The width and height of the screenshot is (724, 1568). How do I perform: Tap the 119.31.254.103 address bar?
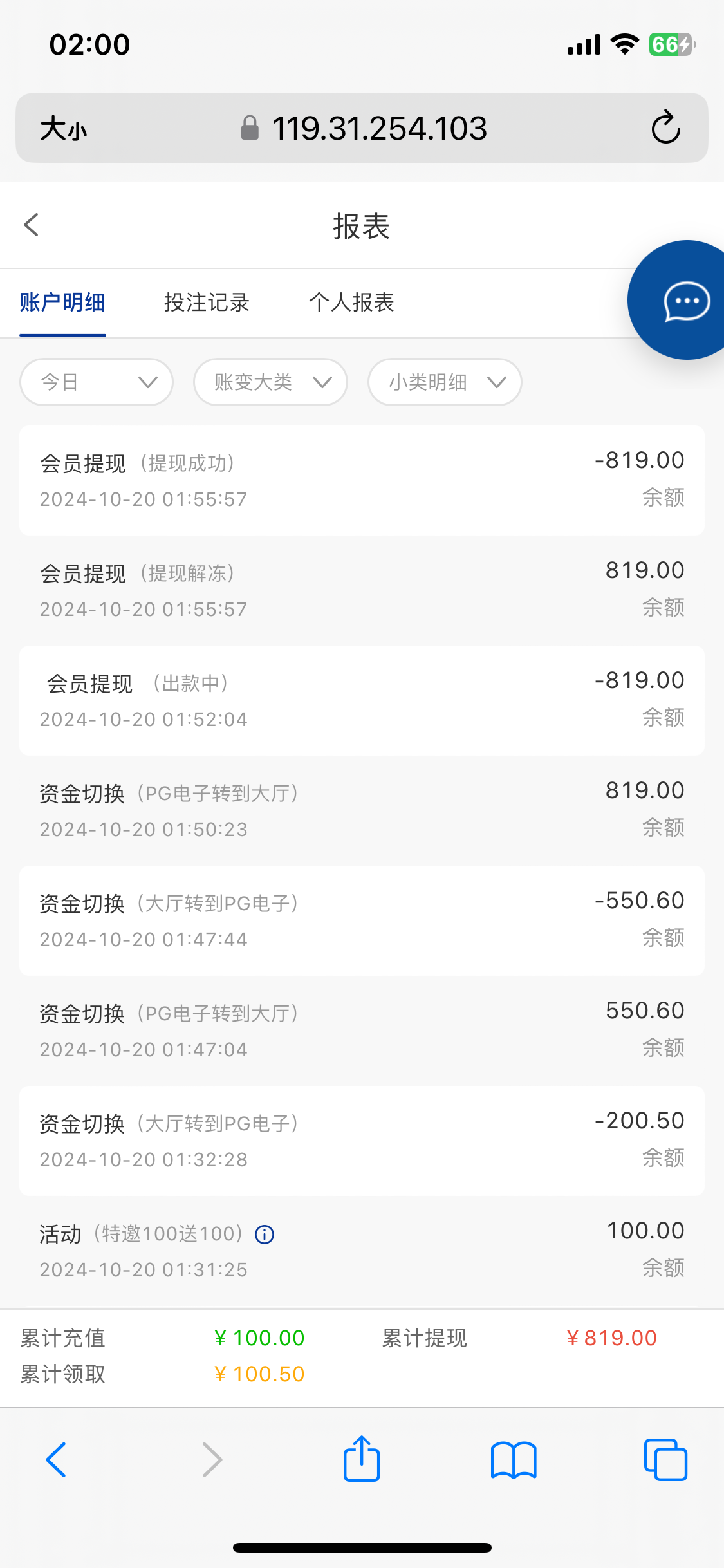364,128
